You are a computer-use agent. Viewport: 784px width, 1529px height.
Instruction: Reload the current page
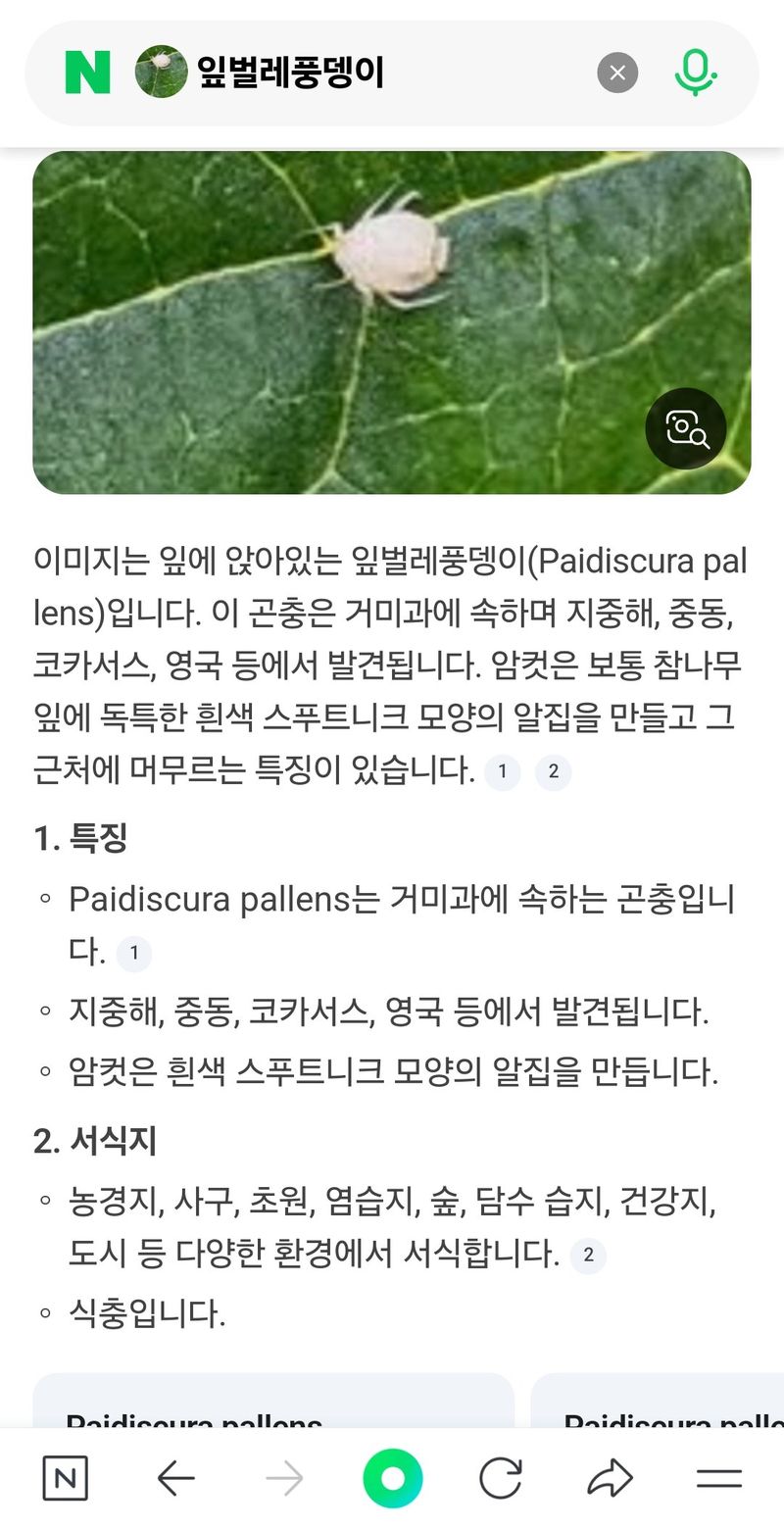[500, 1478]
